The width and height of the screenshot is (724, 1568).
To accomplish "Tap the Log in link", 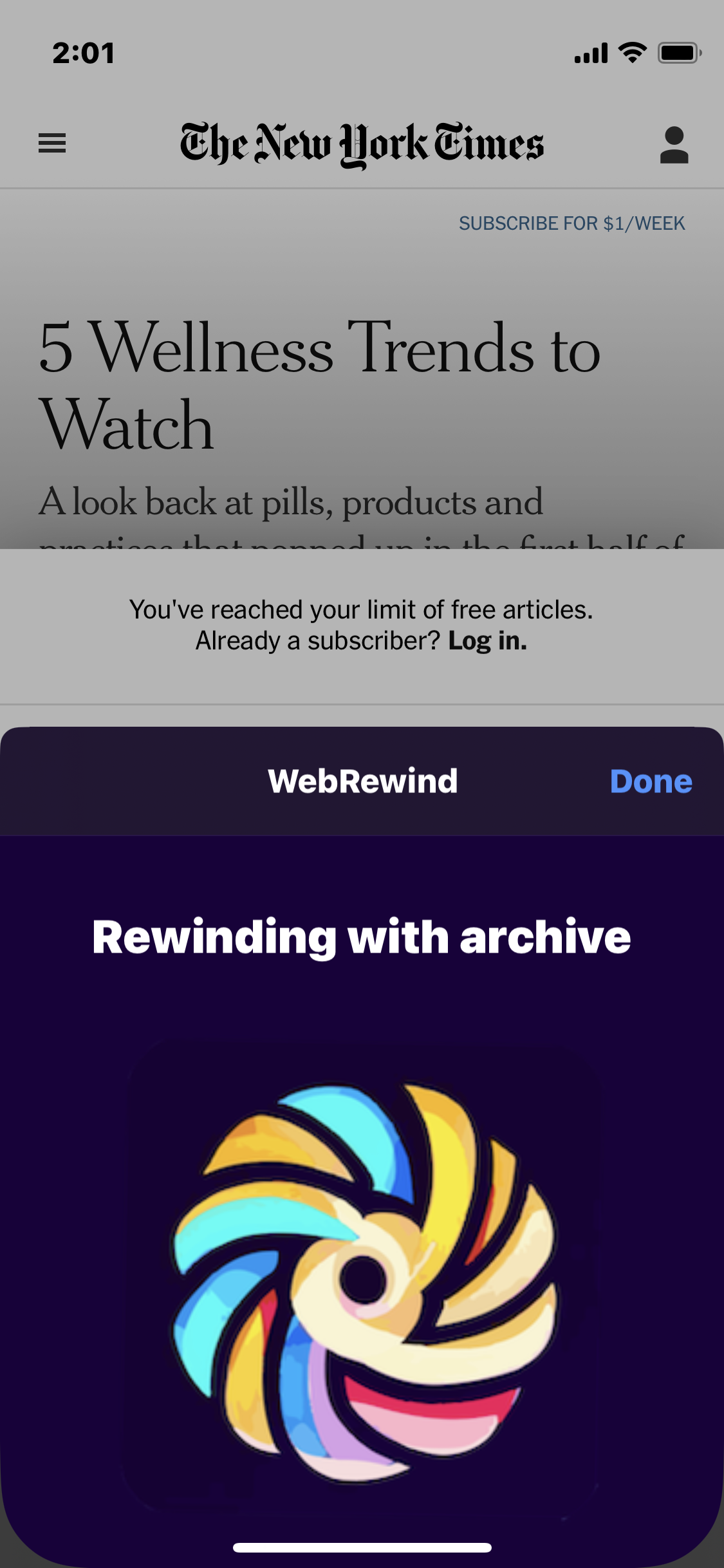I will tap(487, 641).
